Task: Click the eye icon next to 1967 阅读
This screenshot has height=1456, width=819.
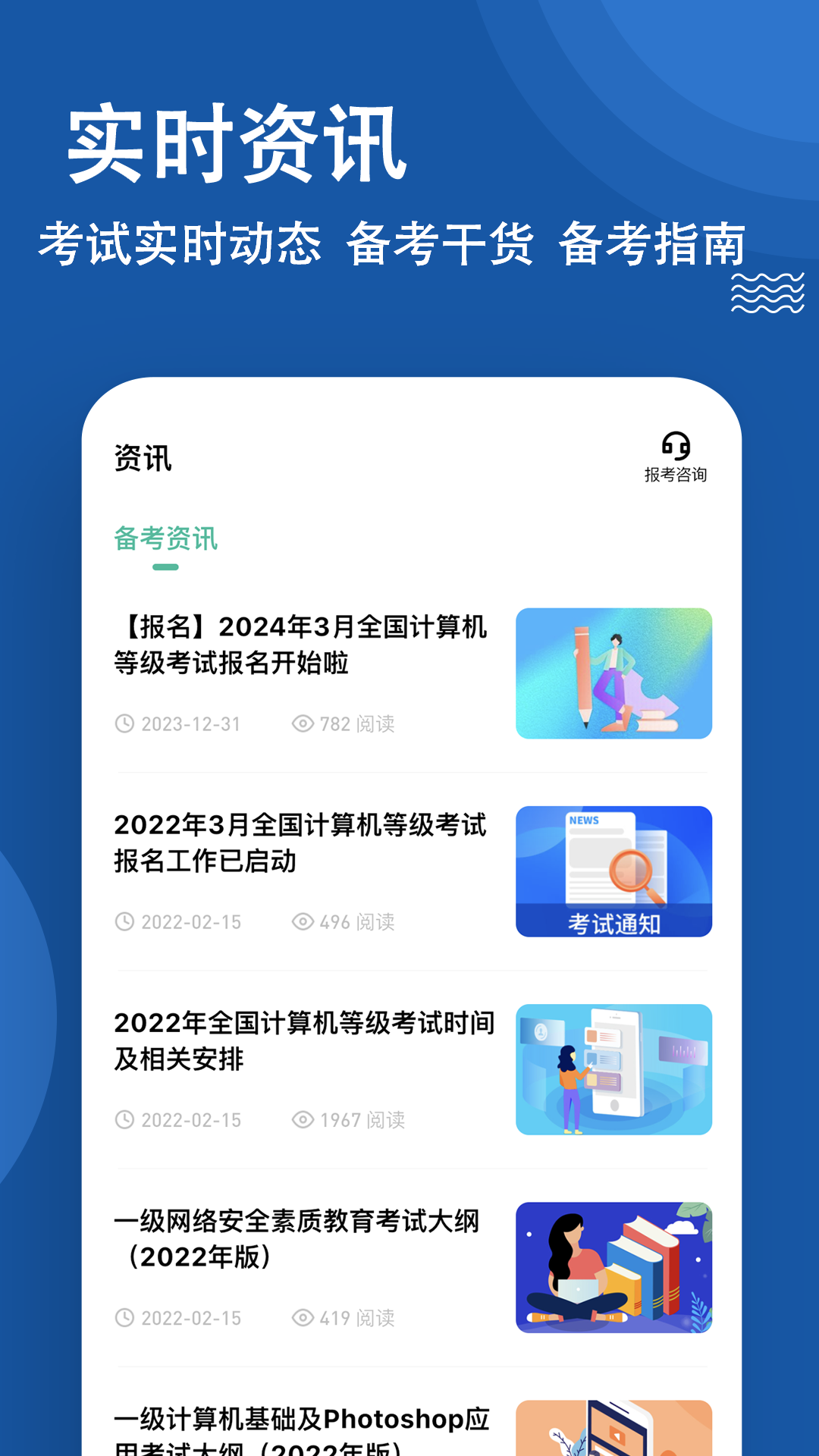Action: (303, 1120)
